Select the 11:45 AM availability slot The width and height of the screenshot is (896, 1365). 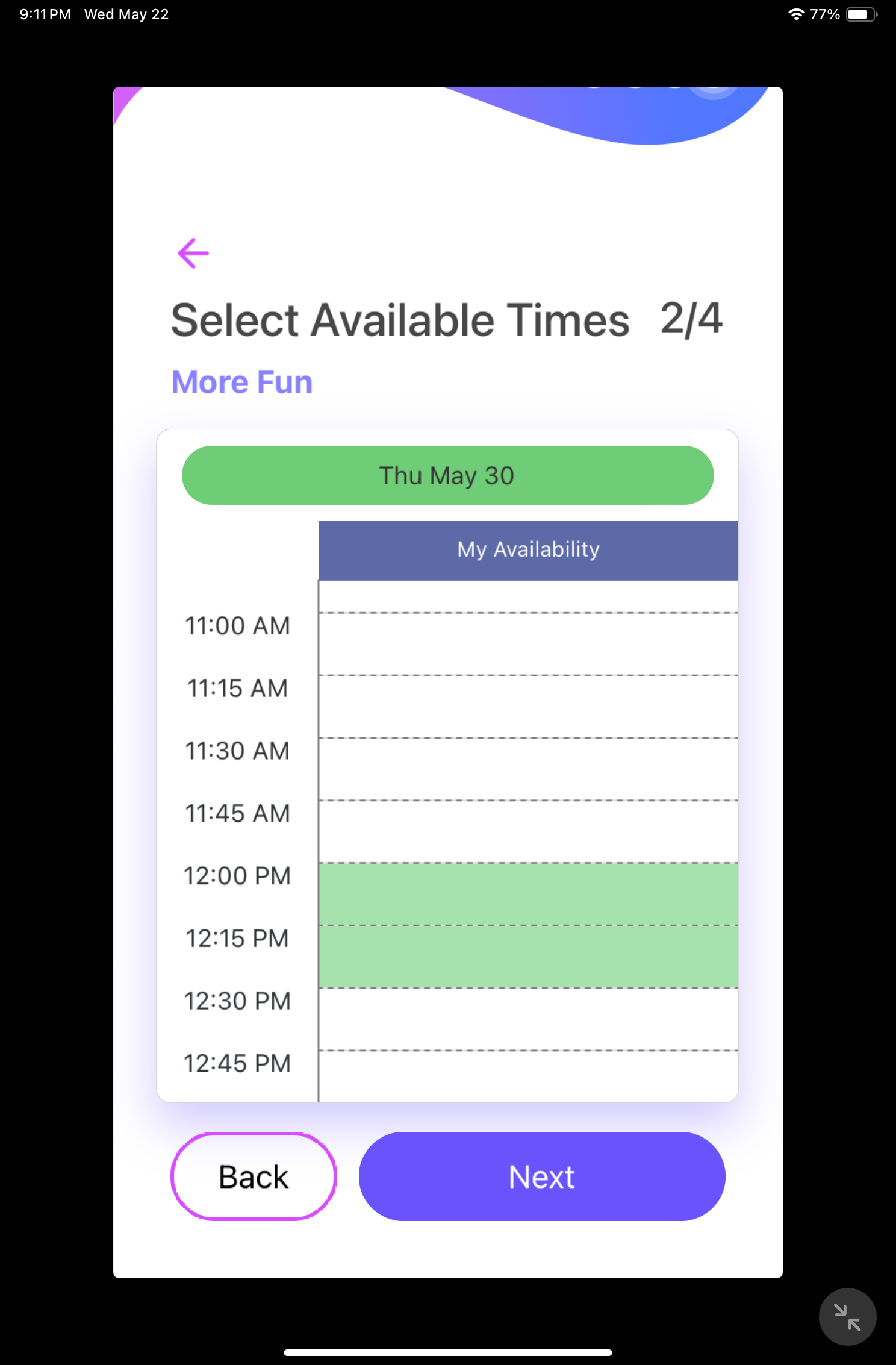tap(528, 832)
